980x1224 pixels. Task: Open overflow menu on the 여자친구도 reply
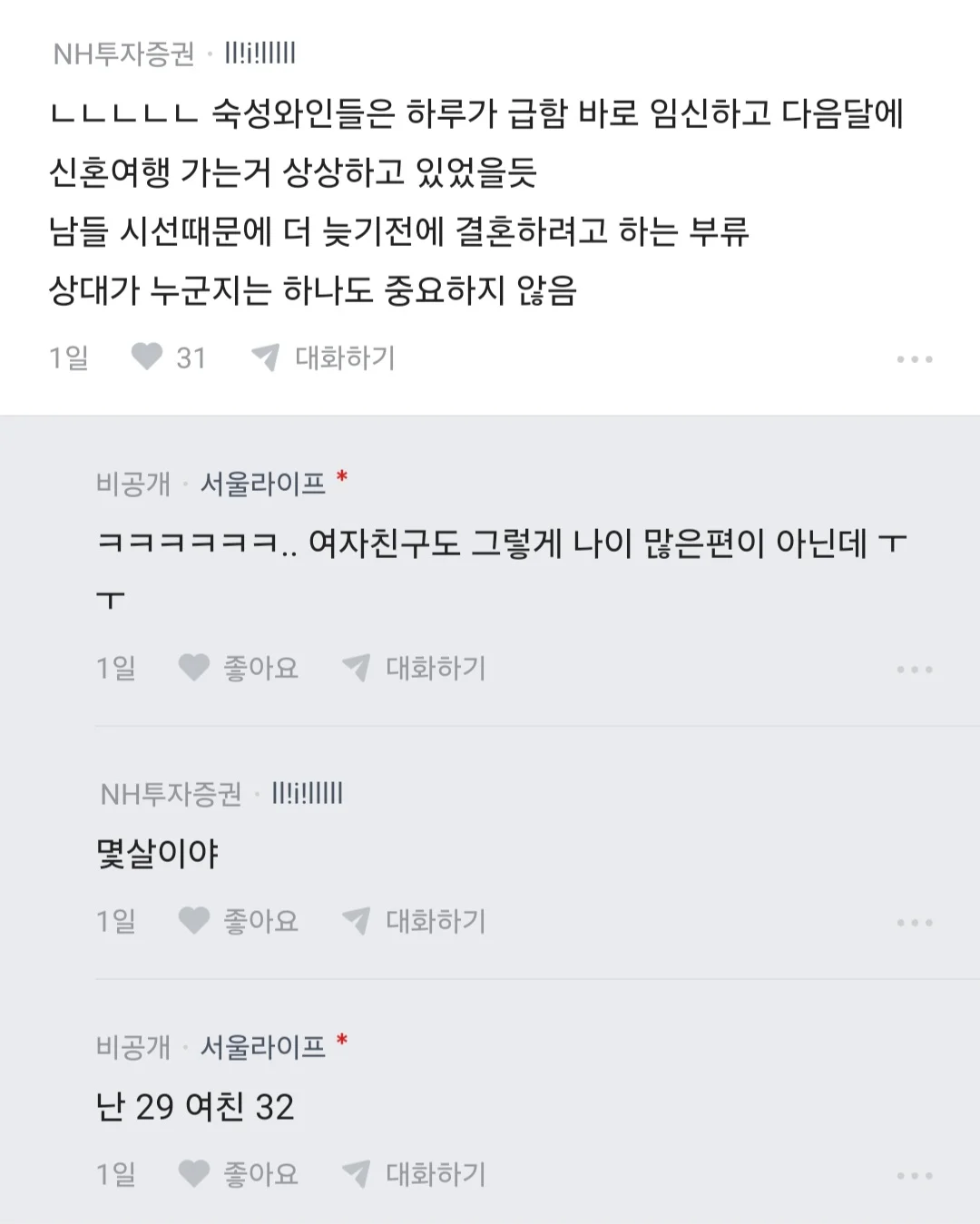coord(914,670)
